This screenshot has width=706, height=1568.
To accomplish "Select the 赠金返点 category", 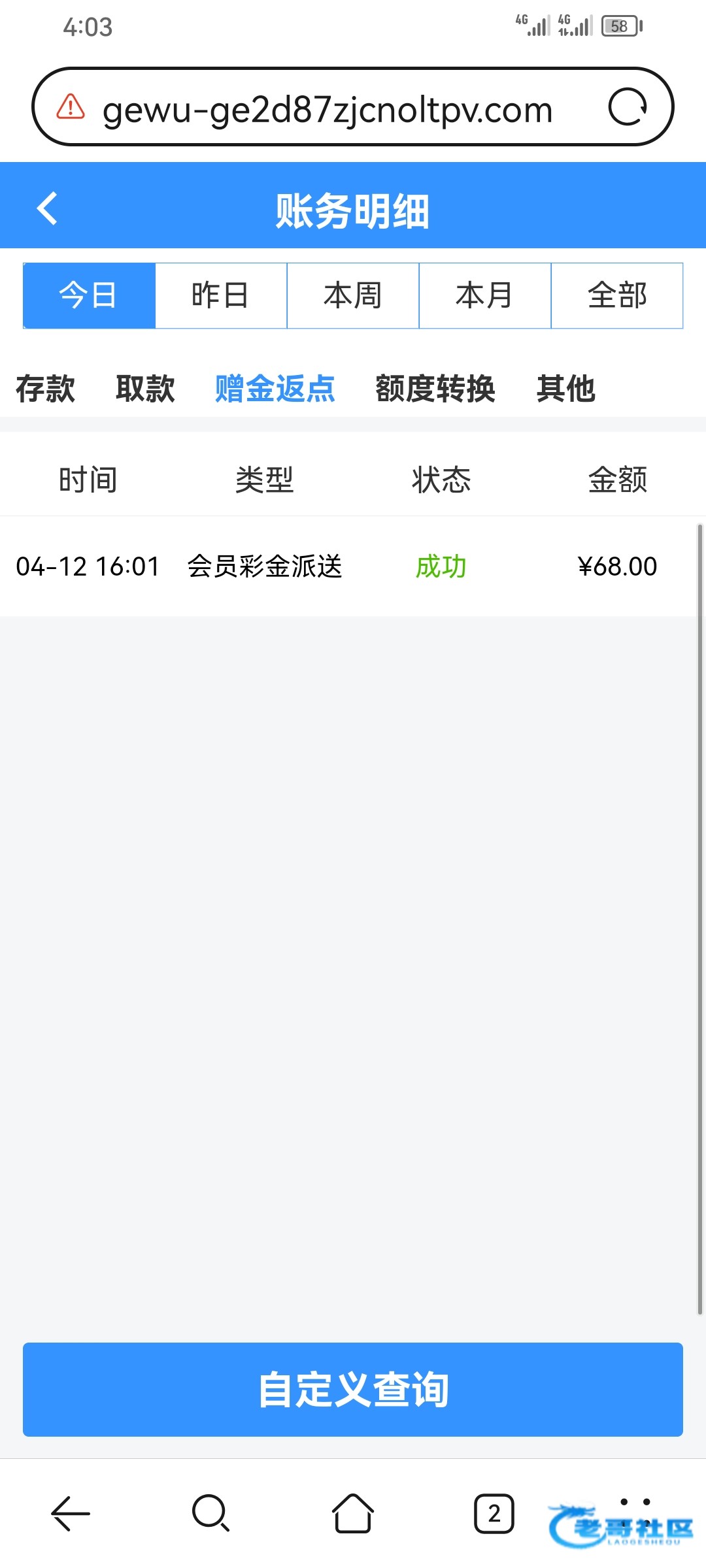I will 275,389.
